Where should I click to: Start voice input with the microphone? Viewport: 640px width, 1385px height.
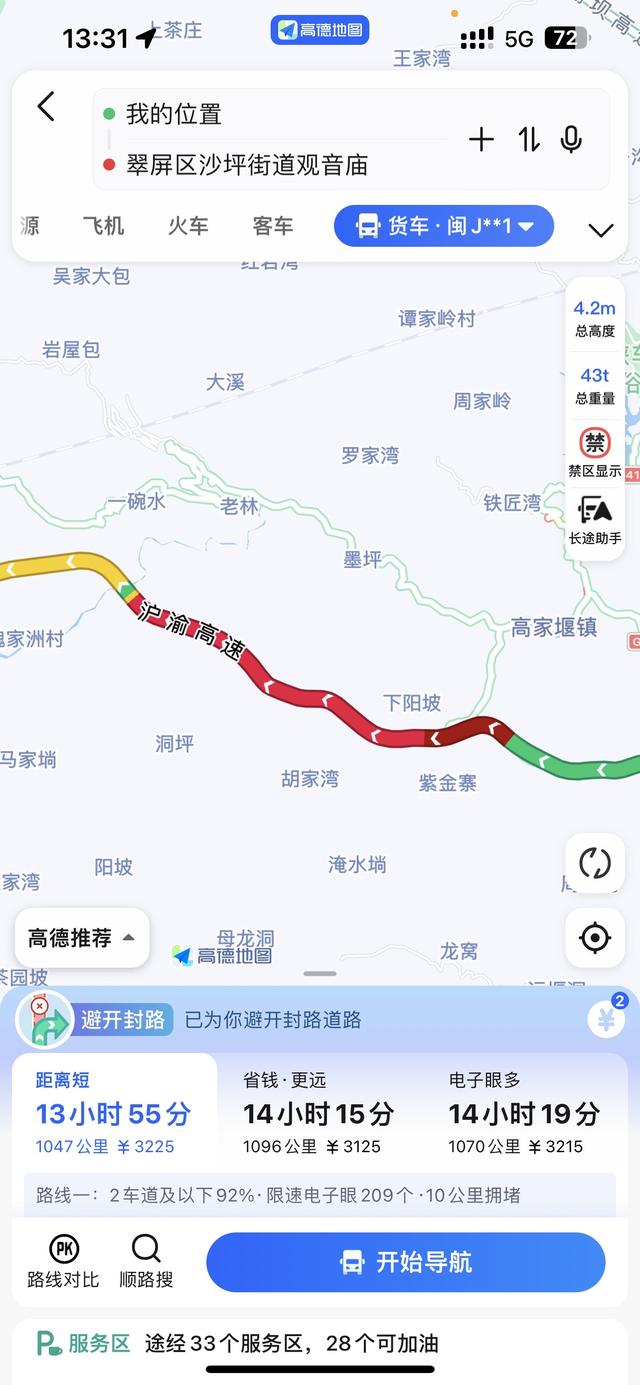point(571,140)
